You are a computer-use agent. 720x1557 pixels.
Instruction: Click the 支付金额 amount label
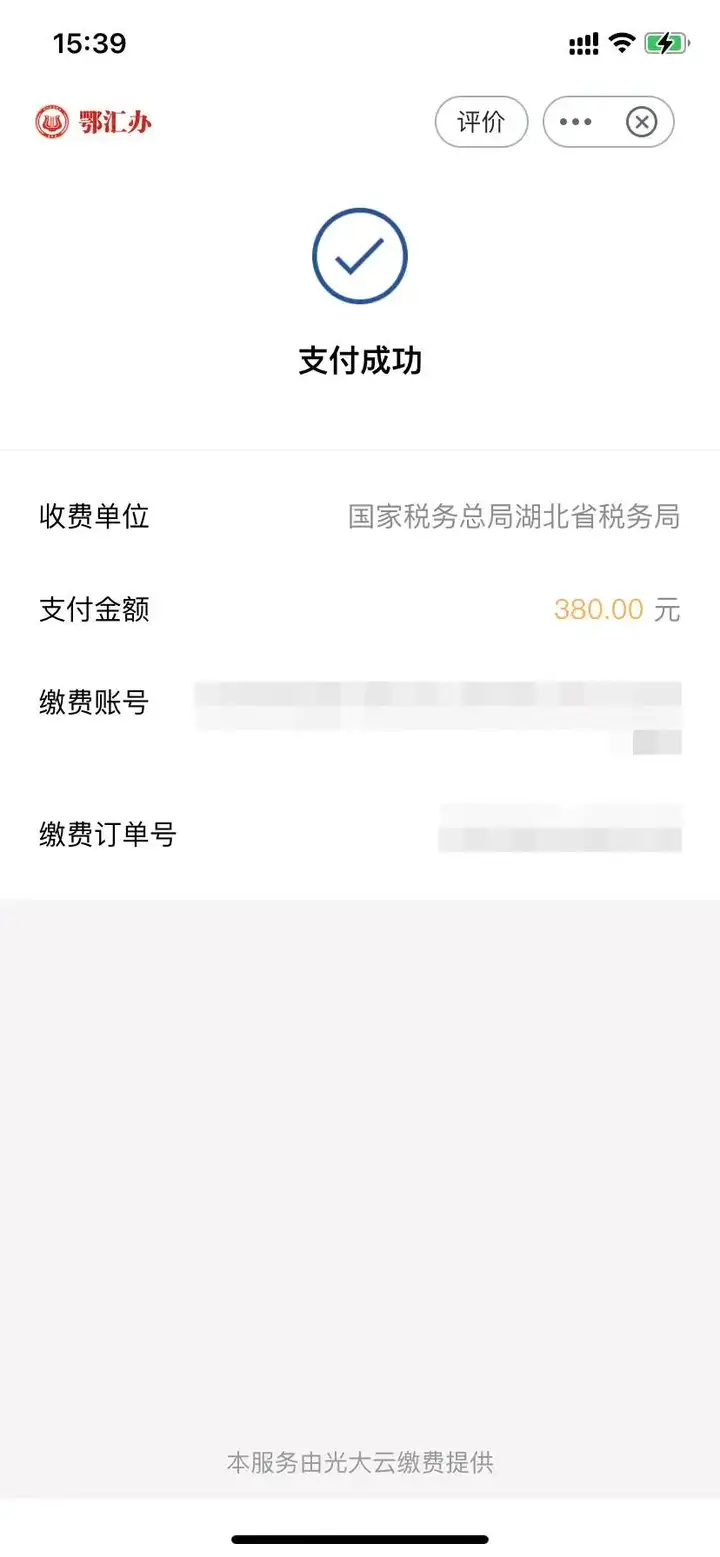(95, 610)
